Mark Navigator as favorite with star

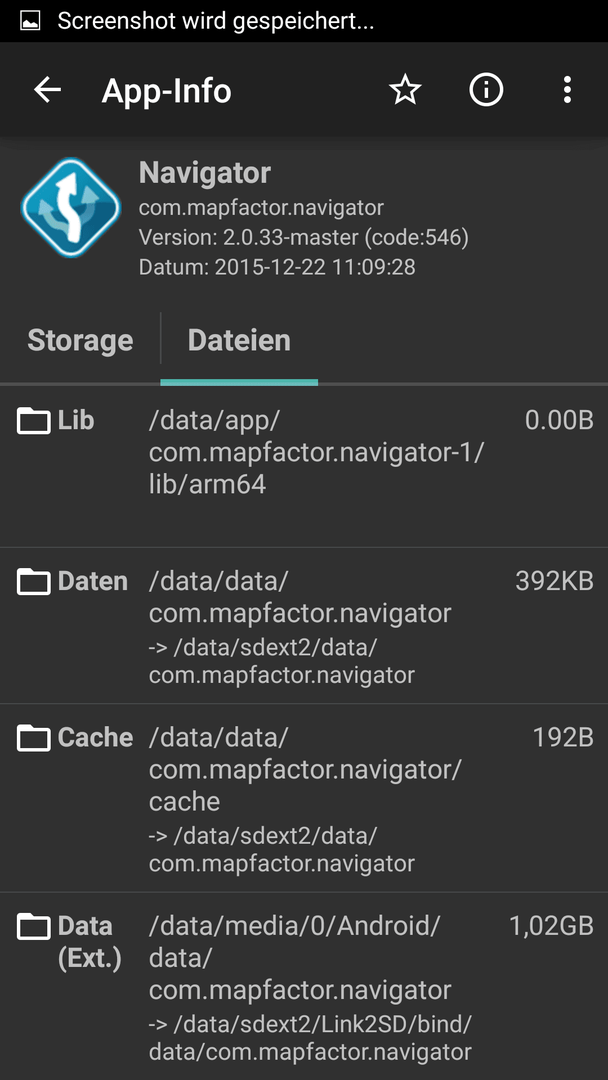coord(405,90)
